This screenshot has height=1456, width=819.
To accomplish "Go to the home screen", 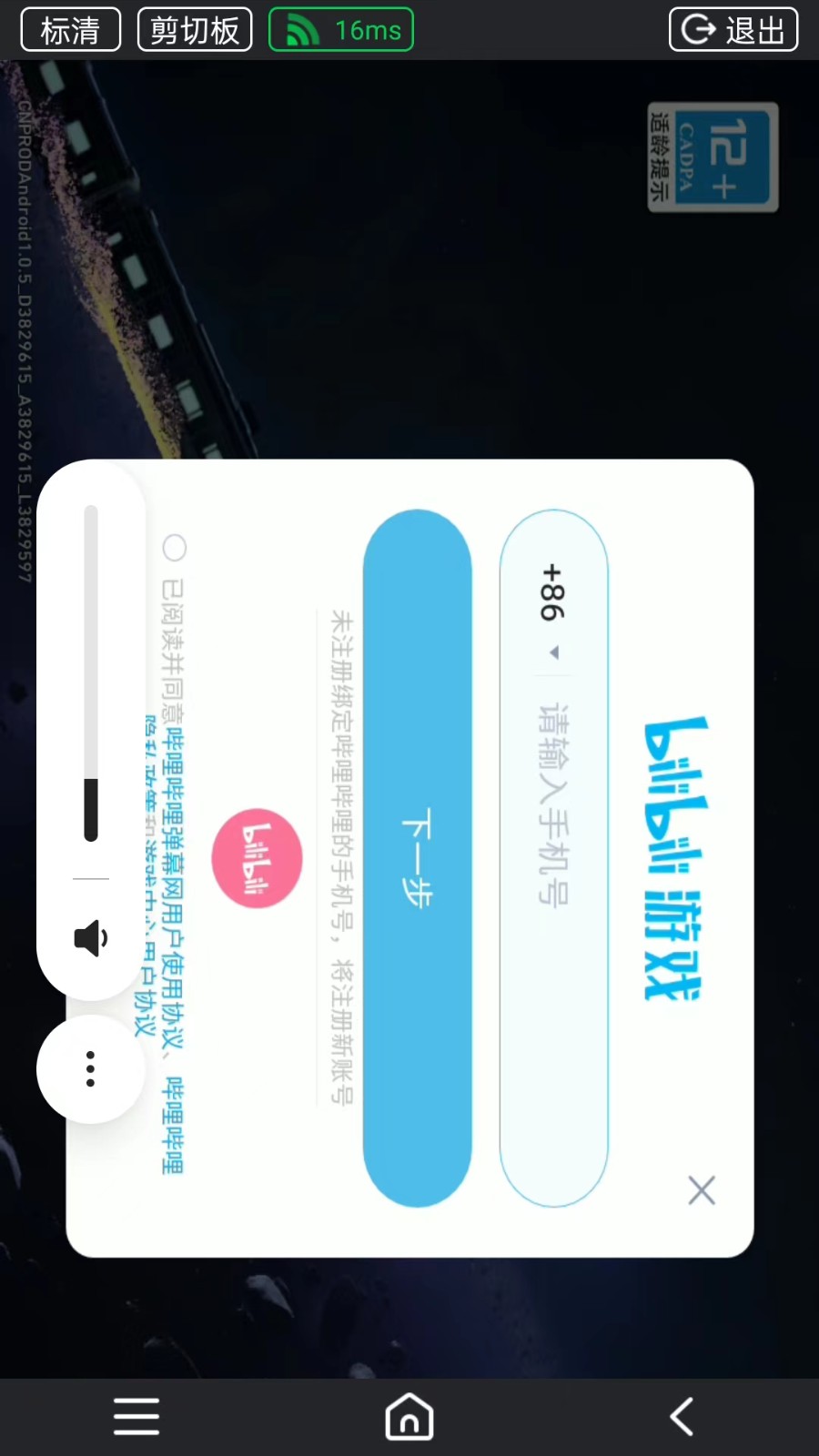I will [x=409, y=1417].
